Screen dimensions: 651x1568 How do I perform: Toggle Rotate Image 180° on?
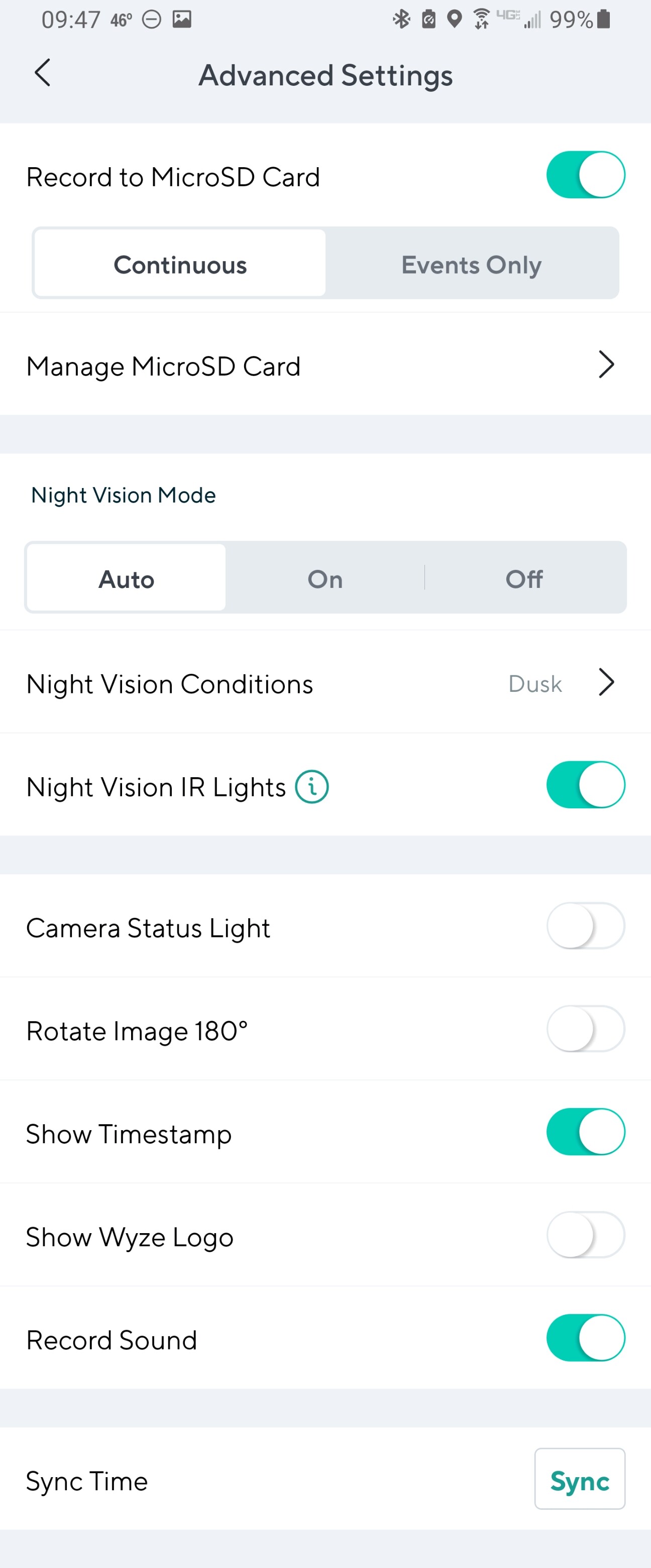coord(585,1029)
